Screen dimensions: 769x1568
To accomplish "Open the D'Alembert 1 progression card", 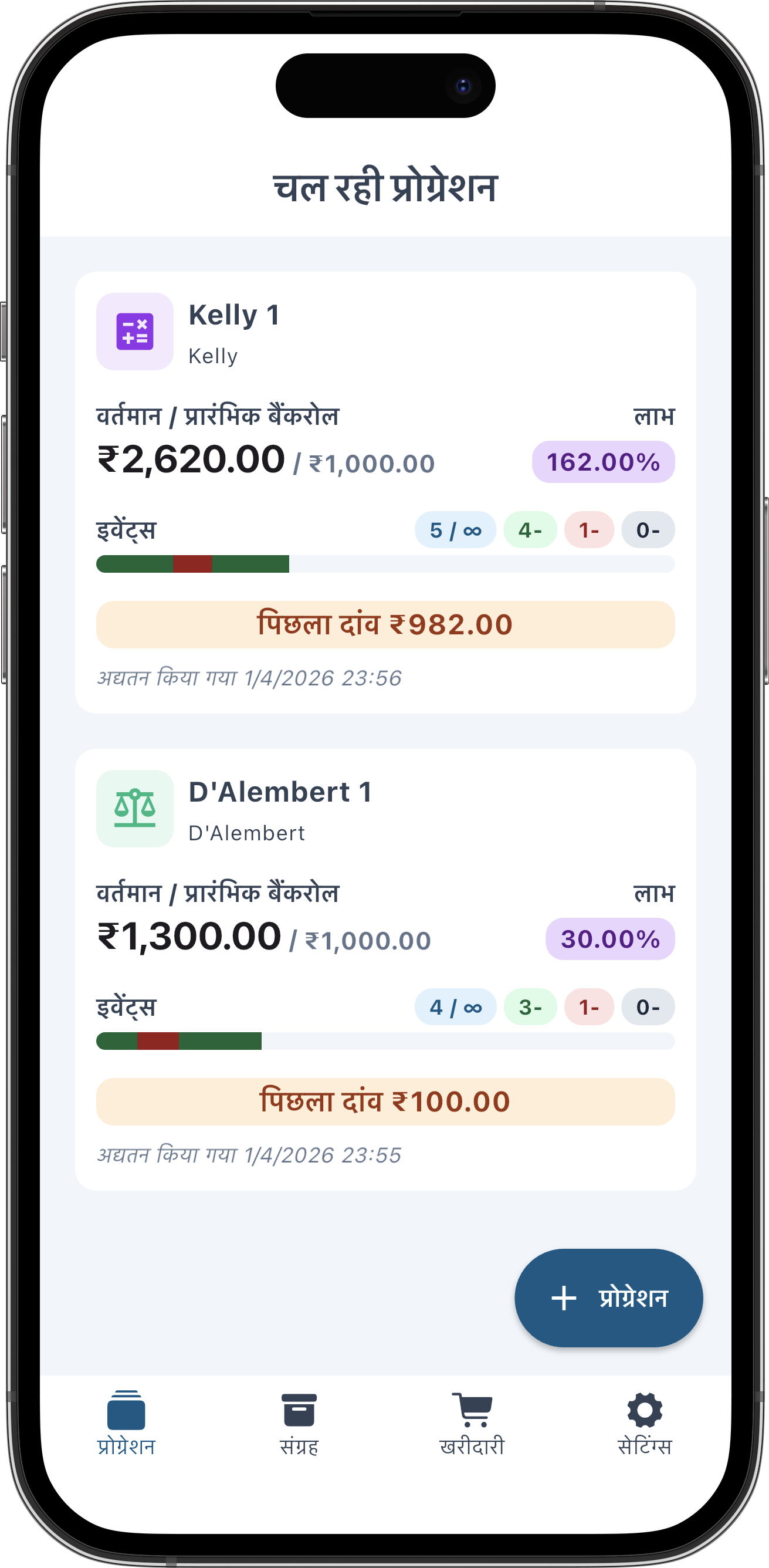I will coord(385,969).
